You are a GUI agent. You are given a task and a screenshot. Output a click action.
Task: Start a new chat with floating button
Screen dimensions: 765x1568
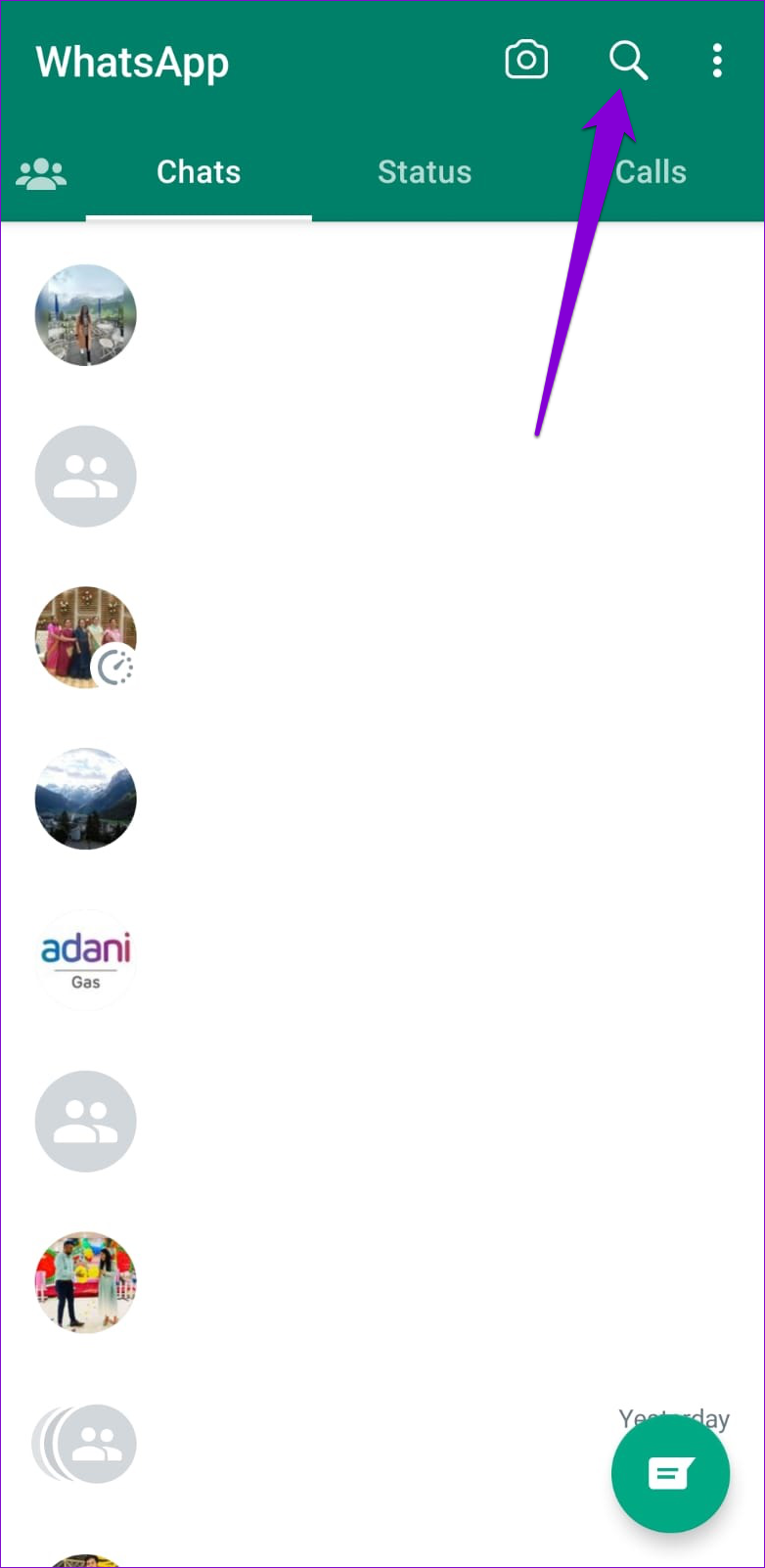click(670, 1473)
